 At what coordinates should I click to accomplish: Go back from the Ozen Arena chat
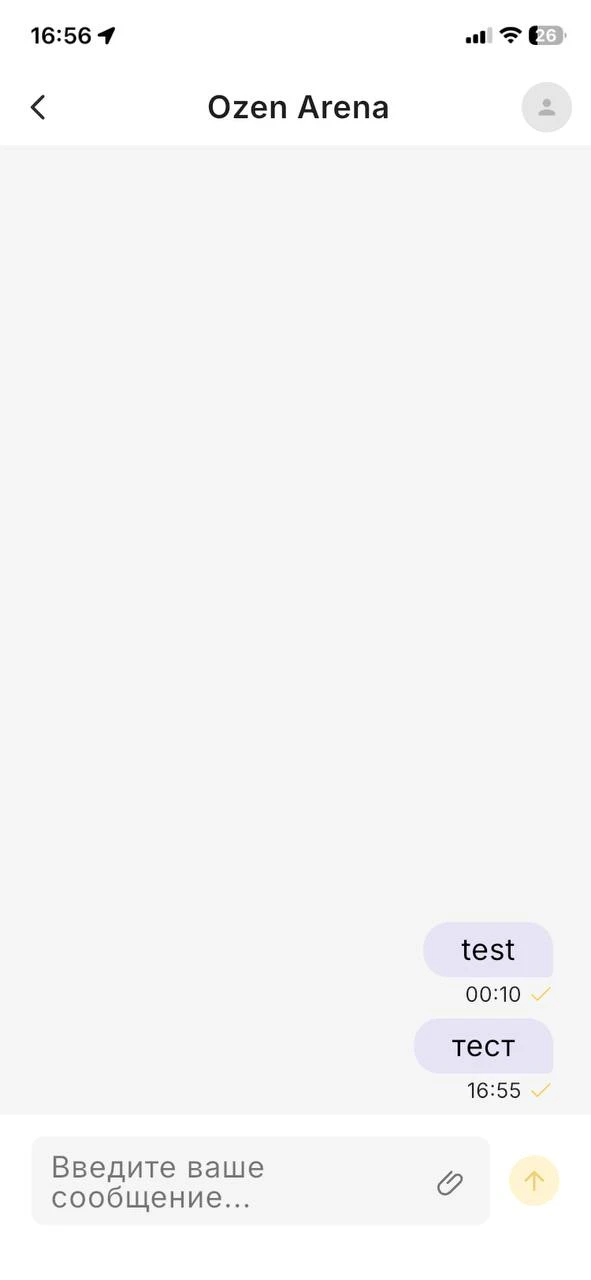38,107
